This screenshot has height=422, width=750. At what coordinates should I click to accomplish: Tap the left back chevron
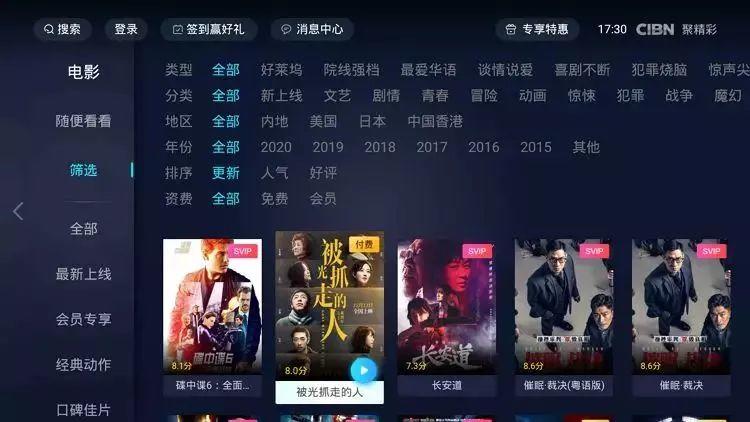tap(18, 211)
